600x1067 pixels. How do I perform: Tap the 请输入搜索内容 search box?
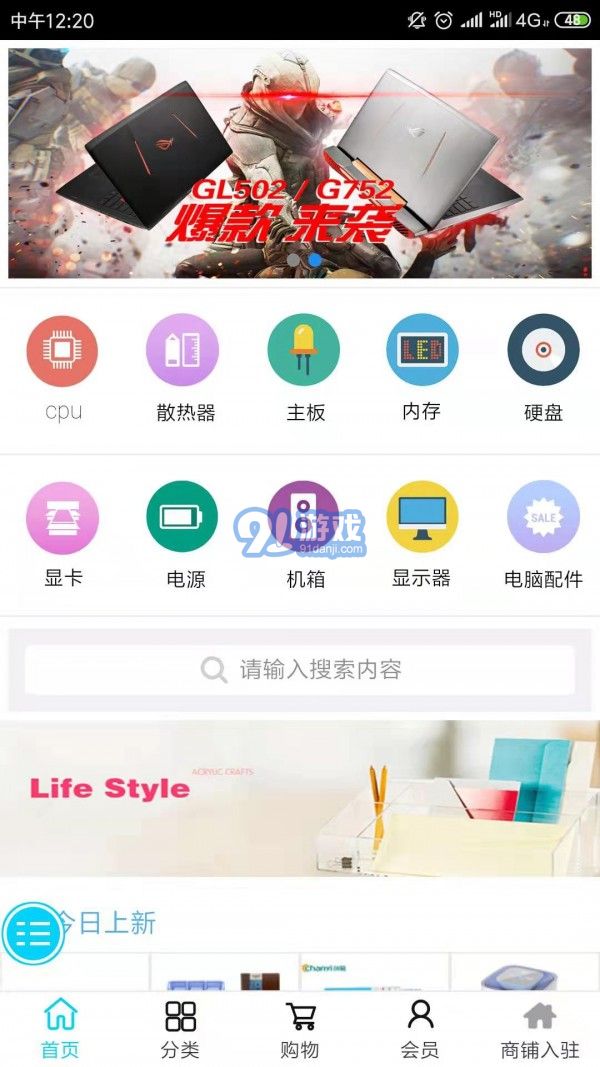pyautogui.click(x=300, y=670)
